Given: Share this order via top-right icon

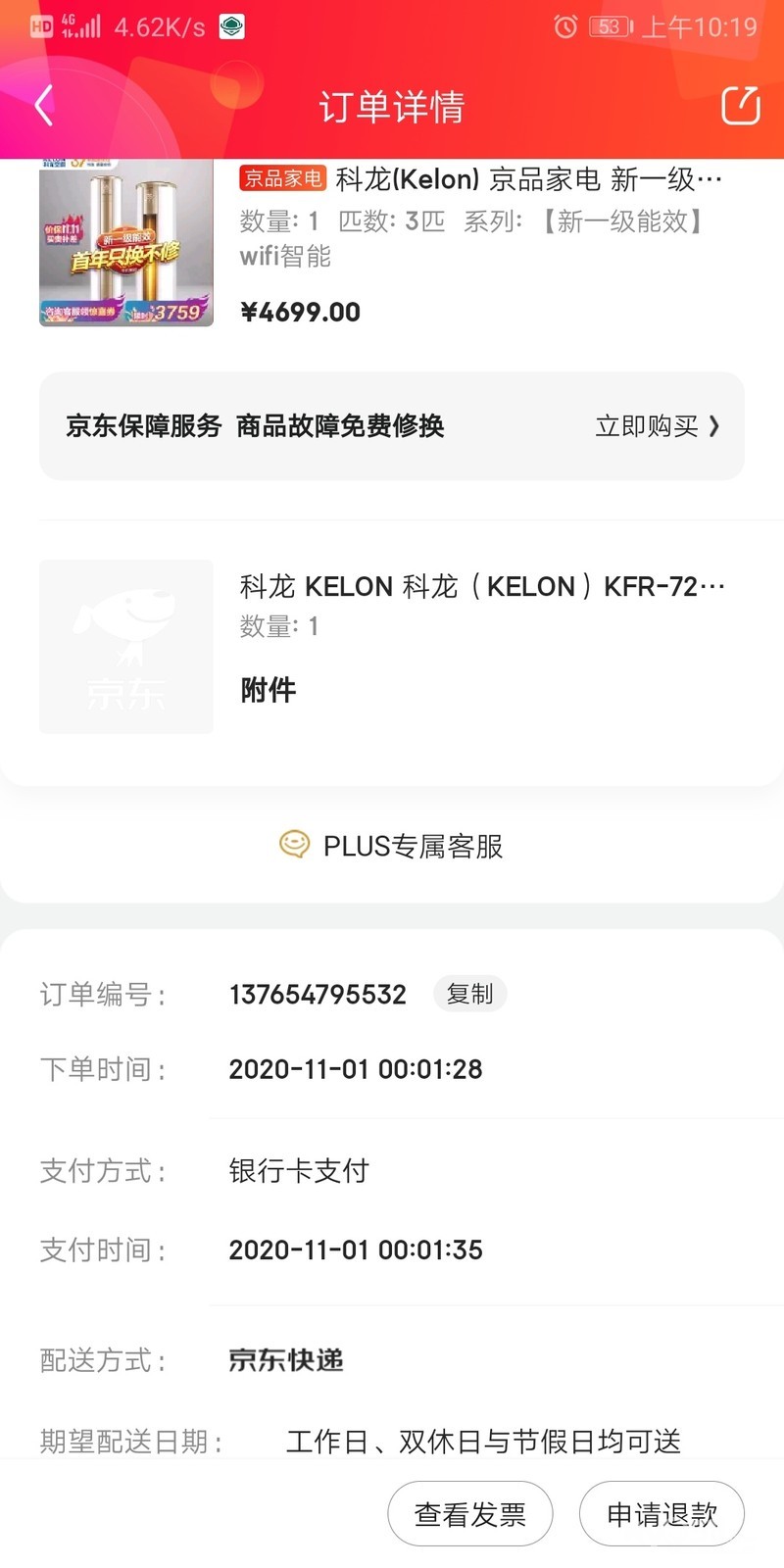Looking at the screenshot, I should (740, 106).
